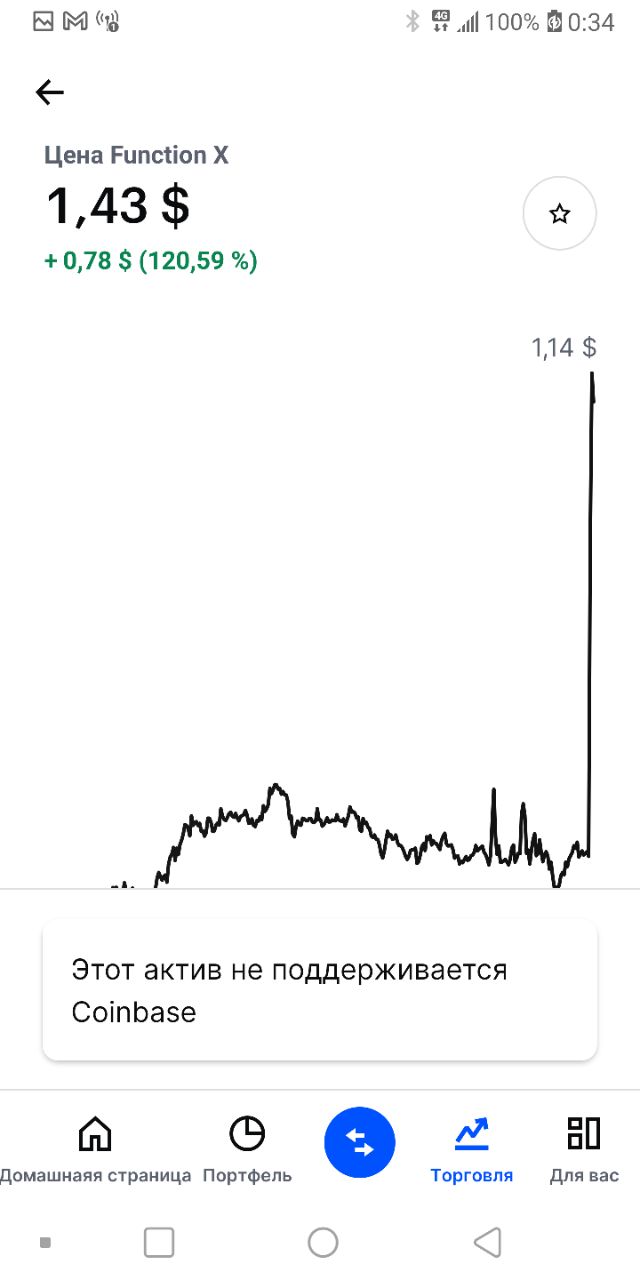Open the Для вас tab

[584, 1150]
